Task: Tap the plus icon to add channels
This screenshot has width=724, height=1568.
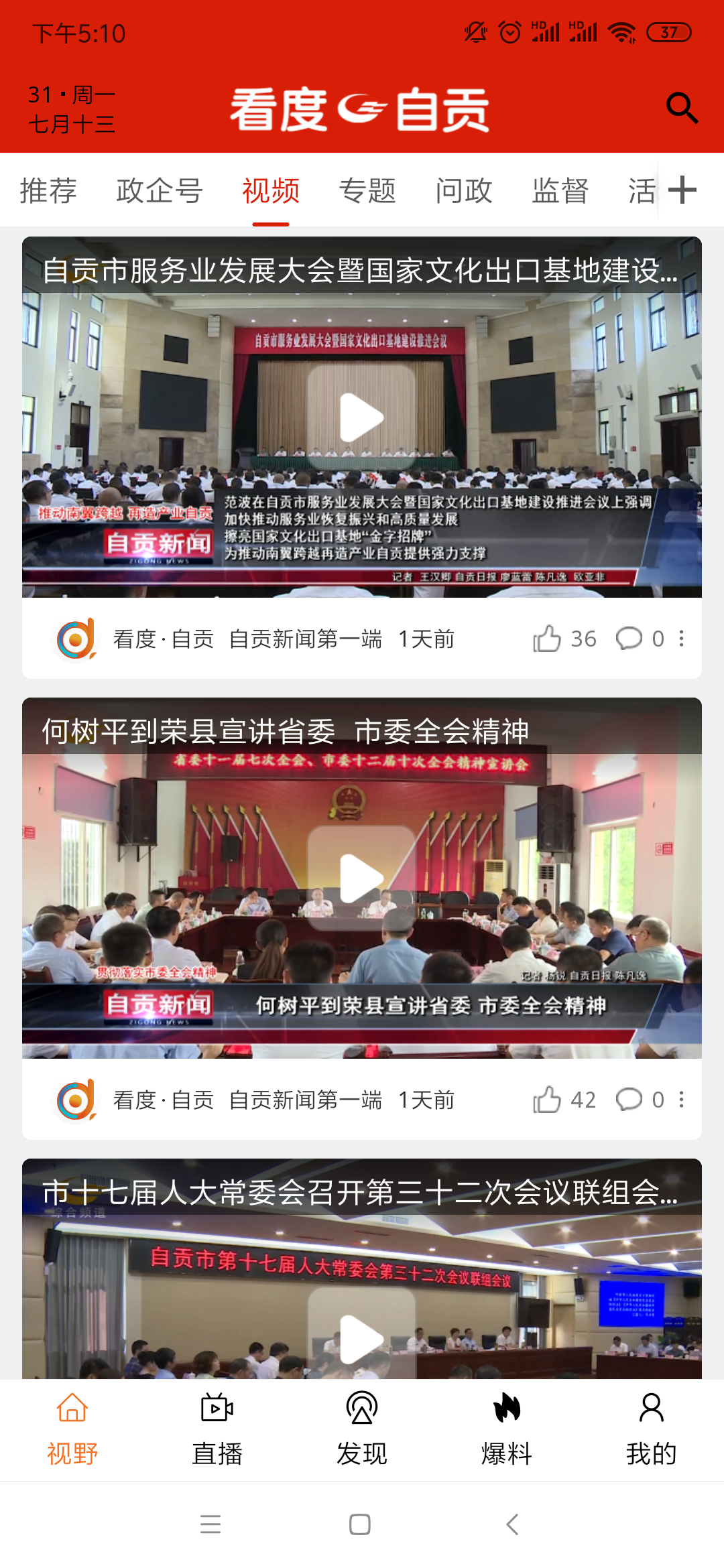Action: coord(682,190)
